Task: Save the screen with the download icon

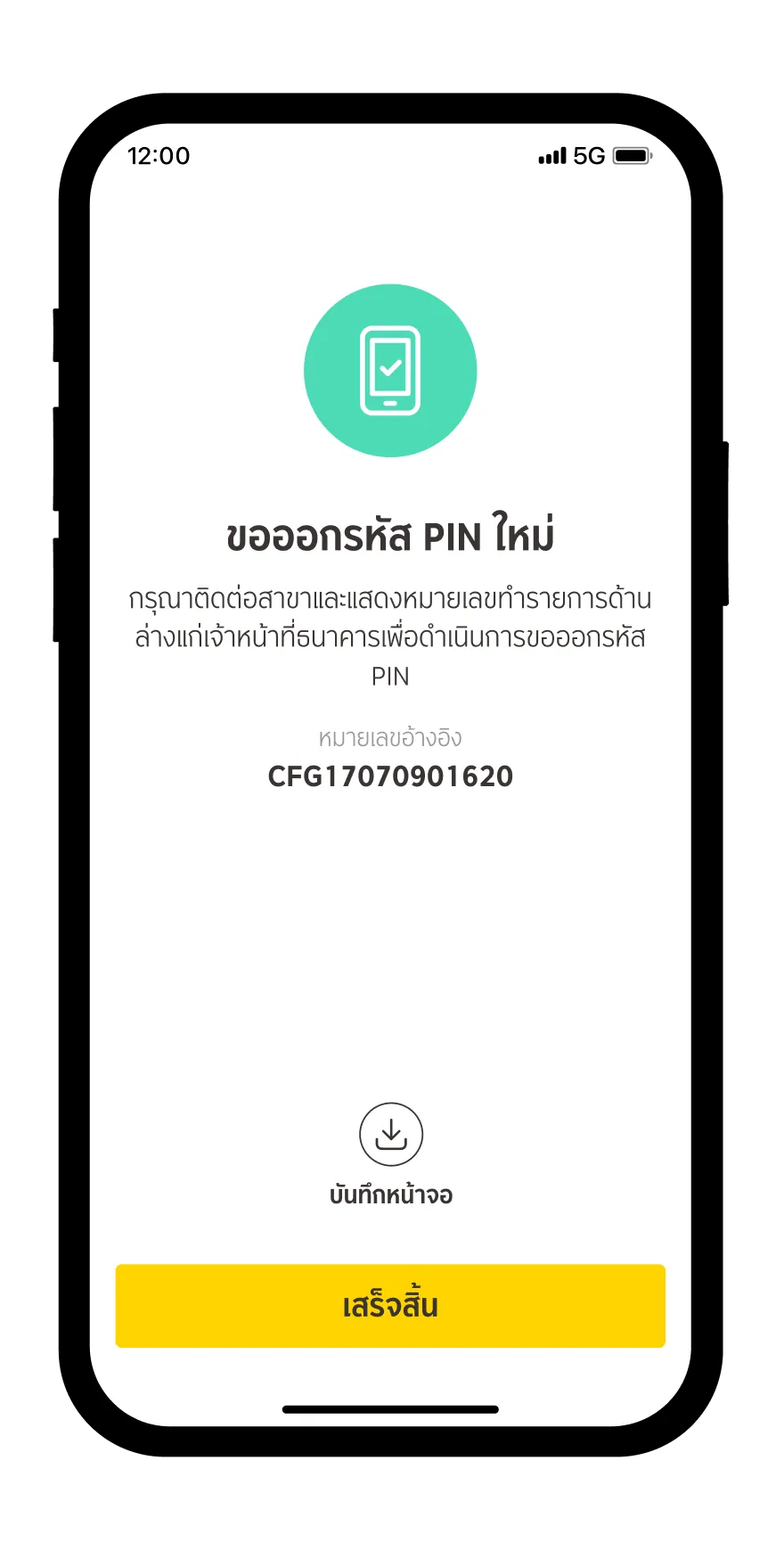Action: pyautogui.click(x=390, y=1135)
